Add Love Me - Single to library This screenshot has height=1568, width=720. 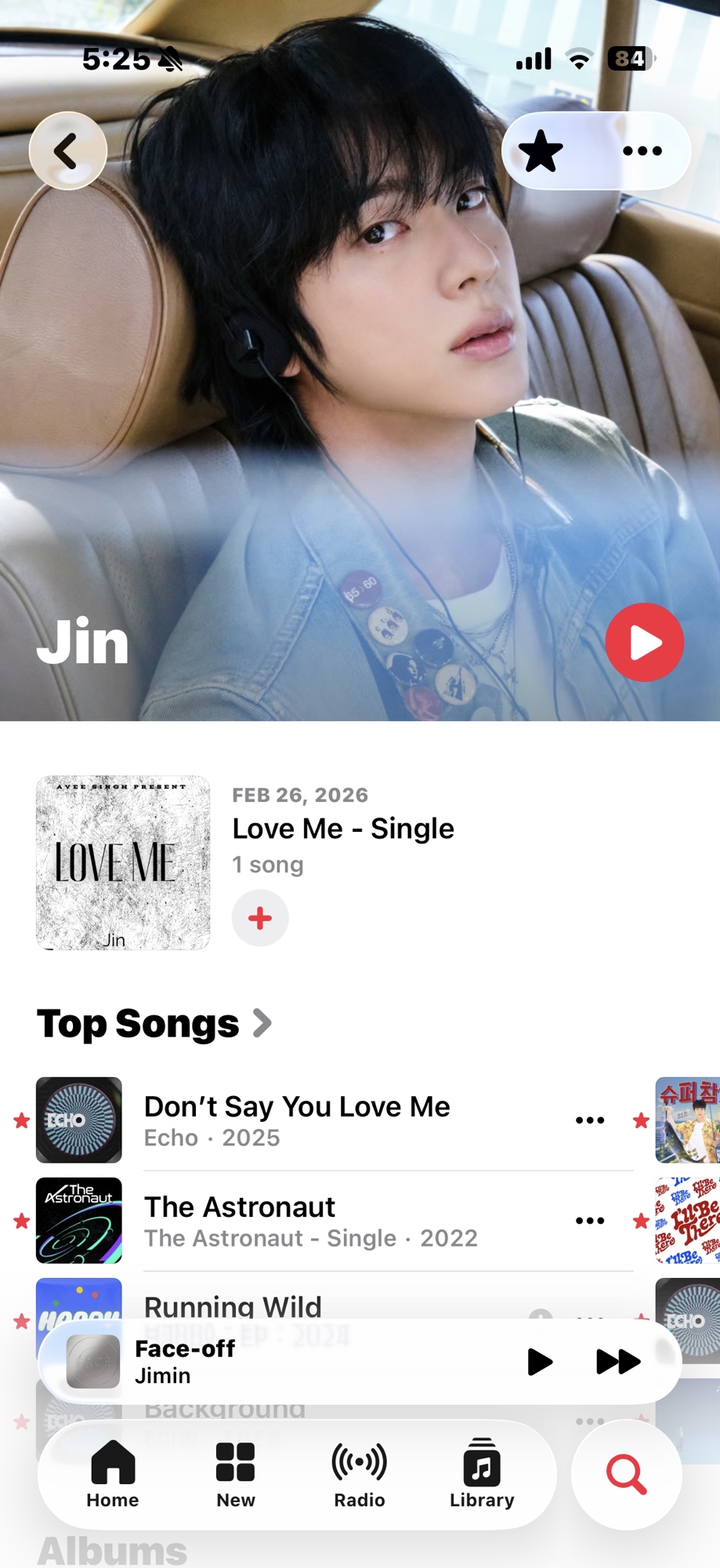pyautogui.click(x=260, y=918)
